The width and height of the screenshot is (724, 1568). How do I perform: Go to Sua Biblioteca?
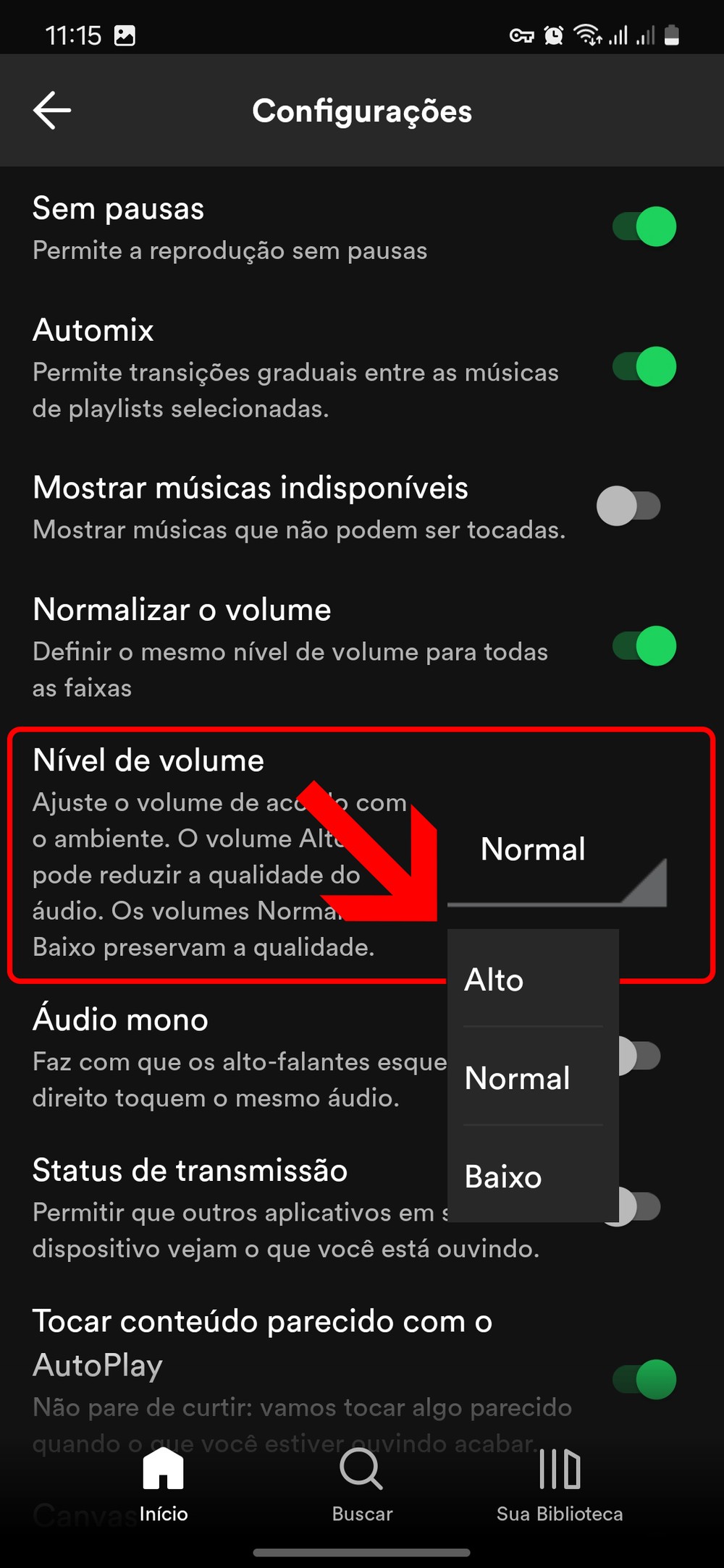pyautogui.click(x=559, y=1485)
